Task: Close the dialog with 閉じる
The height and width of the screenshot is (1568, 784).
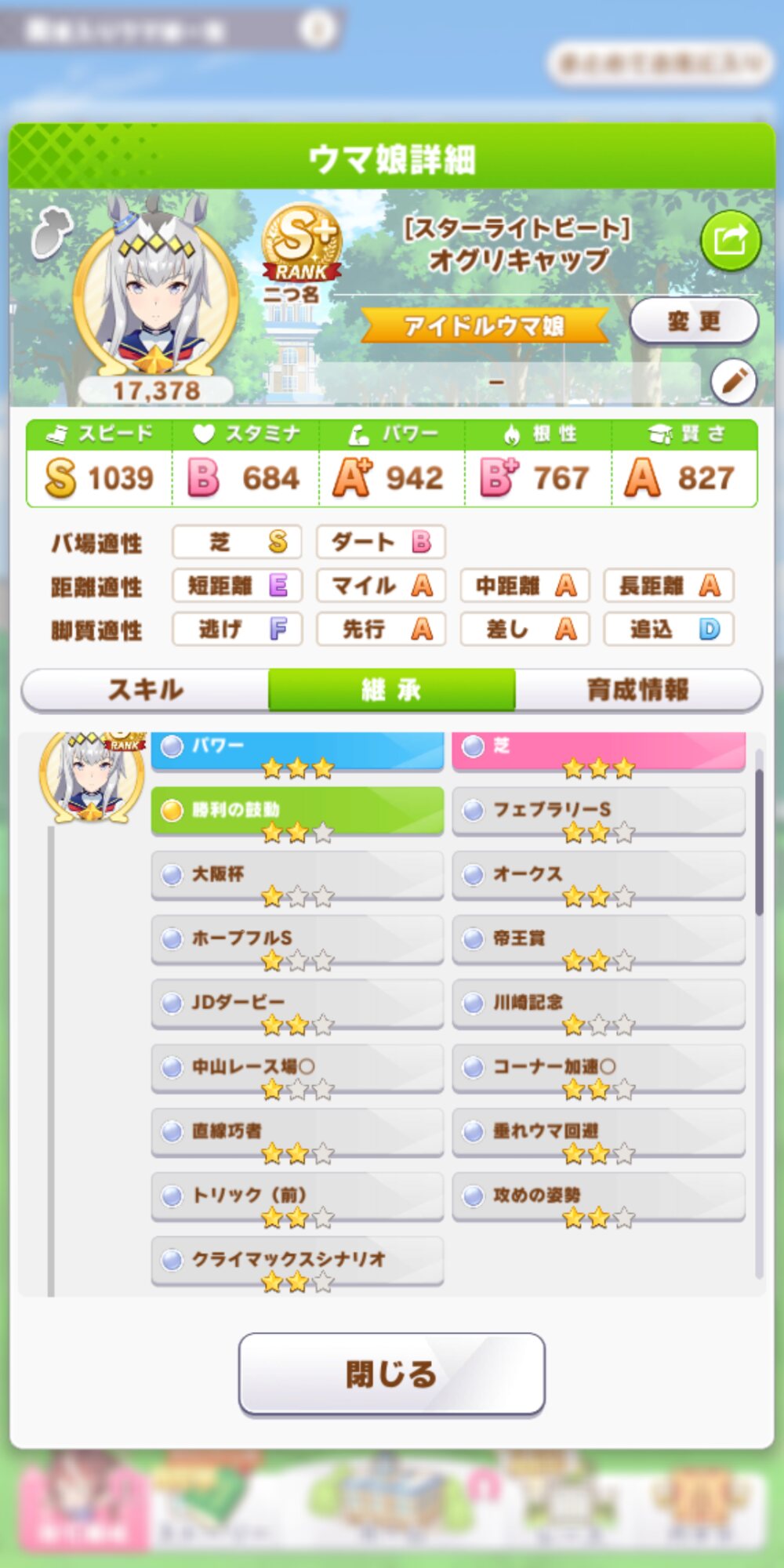Action: coord(392,1374)
